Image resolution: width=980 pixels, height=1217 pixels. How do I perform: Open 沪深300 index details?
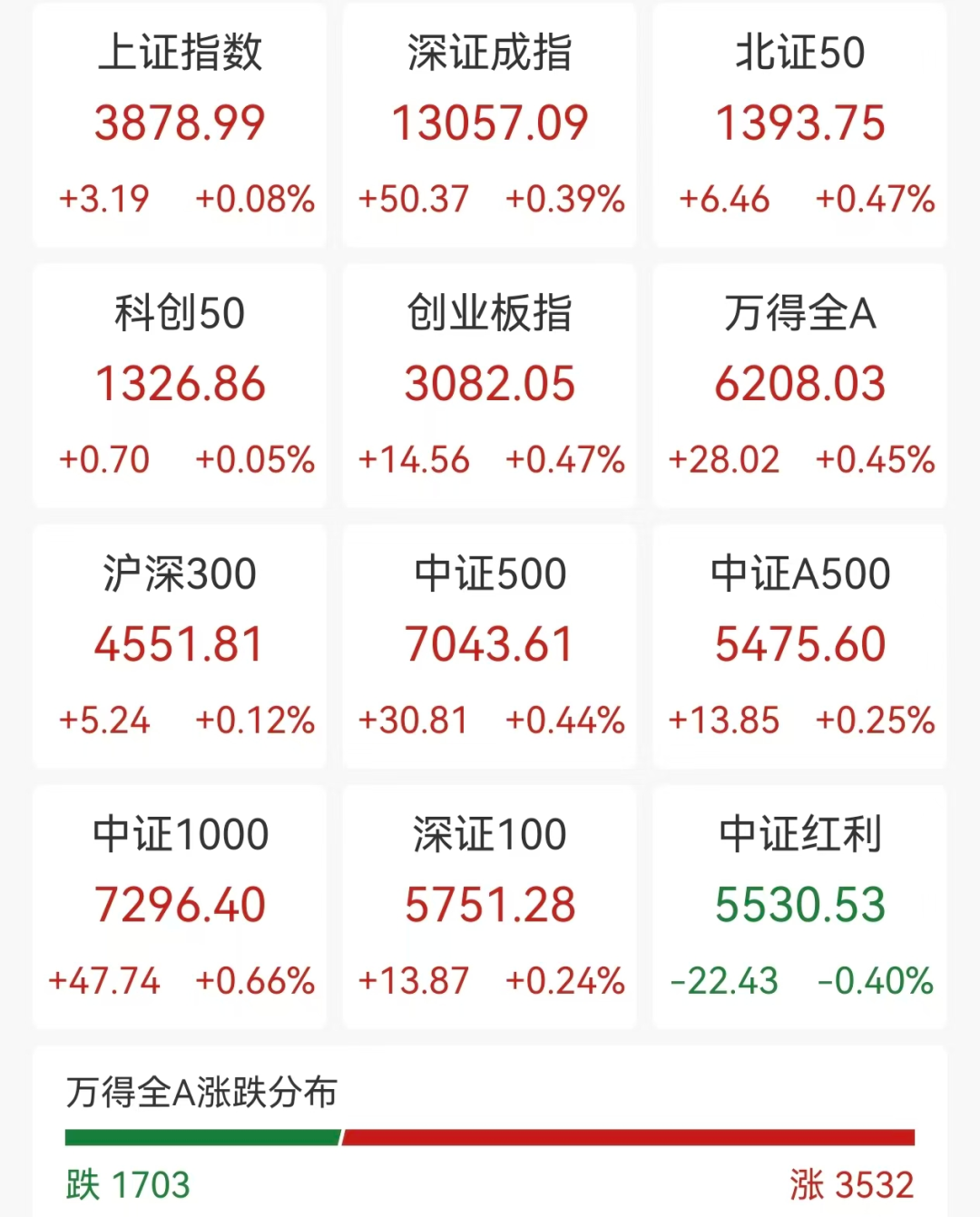click(180, 646)
